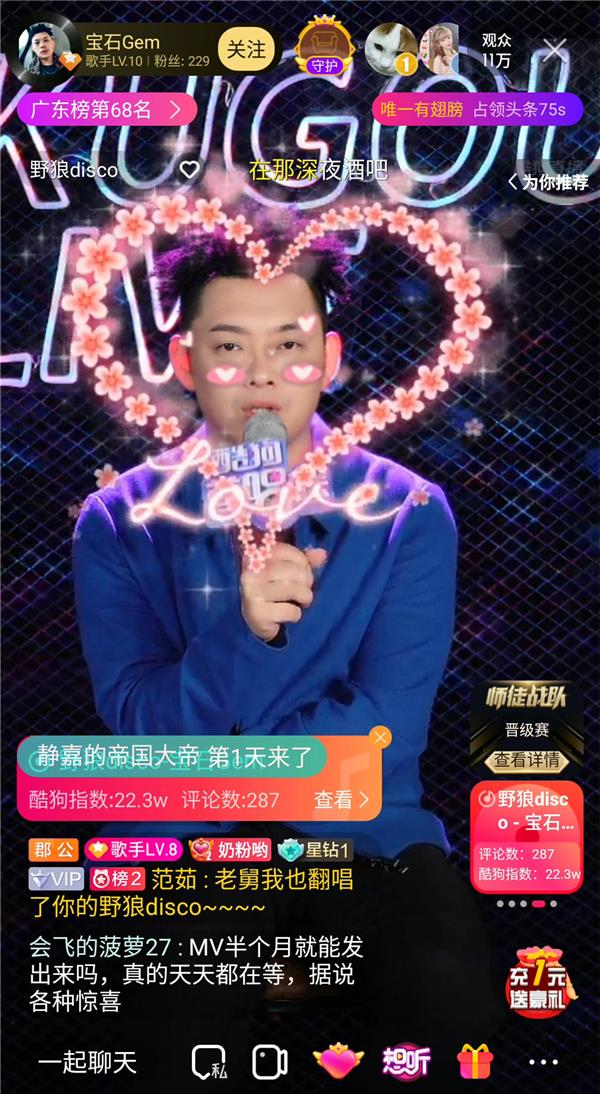View details of 师徒战队 晋级赛
Viewport: 600px width, 1094px height.
click(525, 761)
